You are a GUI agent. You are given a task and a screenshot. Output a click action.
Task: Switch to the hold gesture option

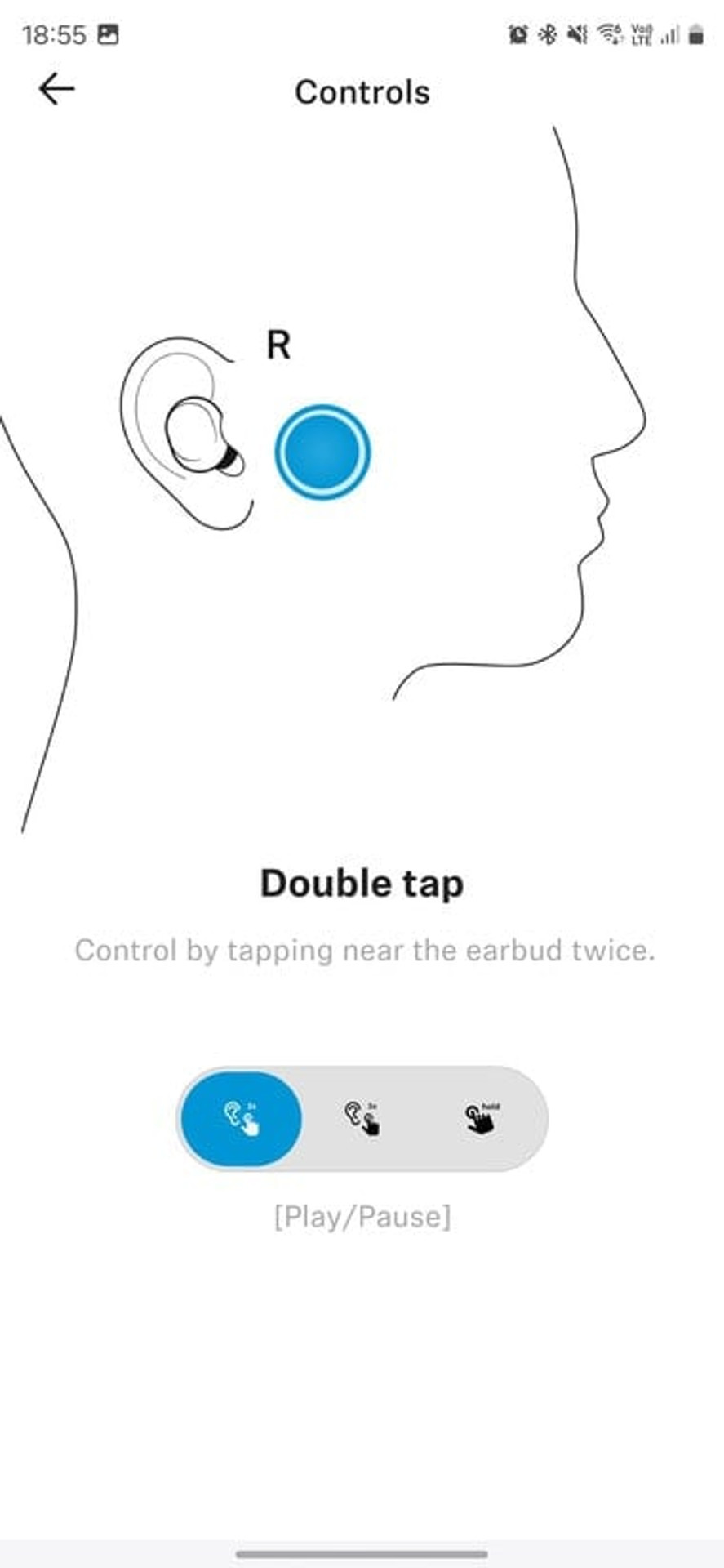[x=482, y=1118]
